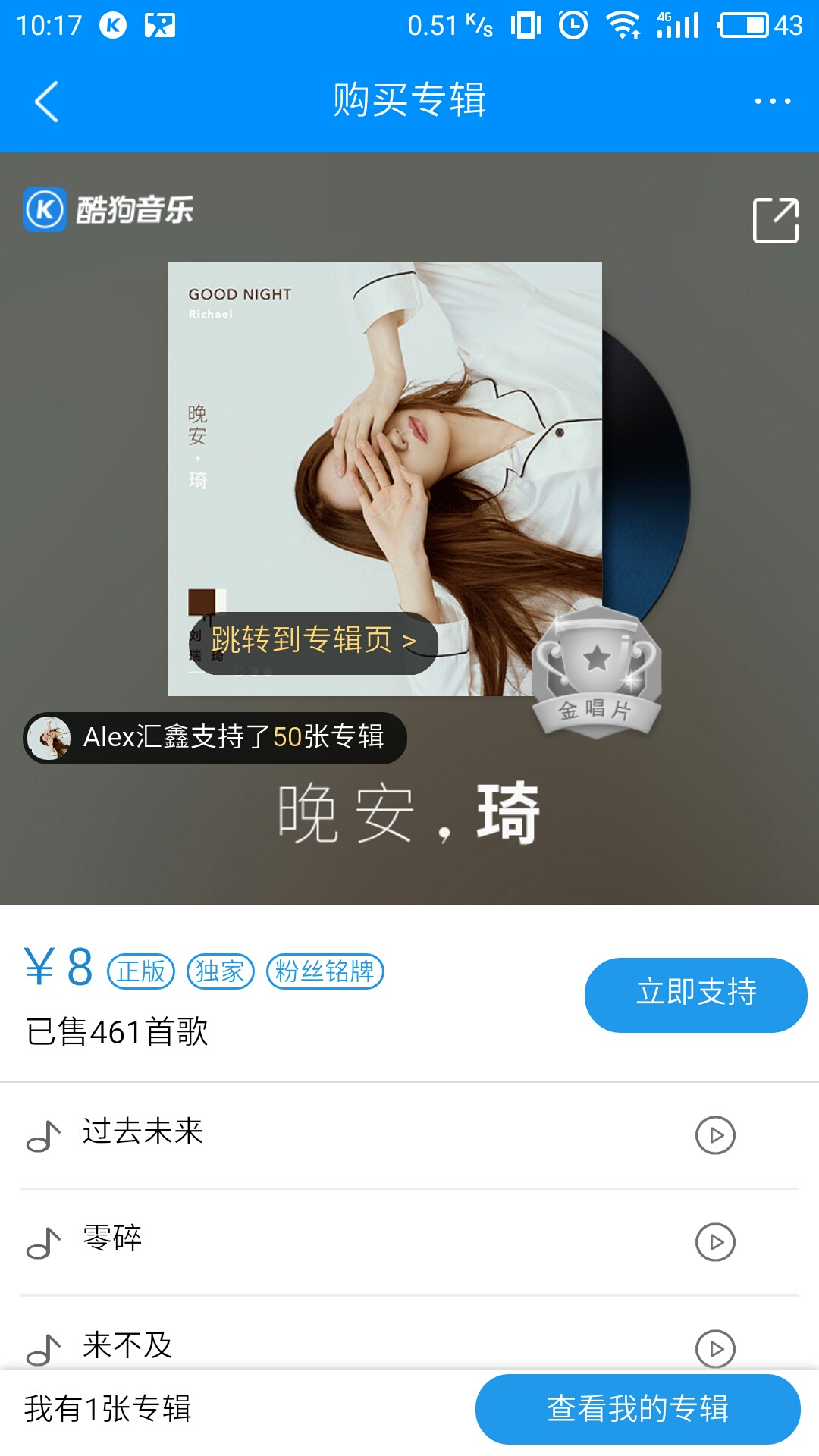Viewport: 819px width, 1456px height.
Task: Click the 立即支持 button
Action: coord(696,994)
